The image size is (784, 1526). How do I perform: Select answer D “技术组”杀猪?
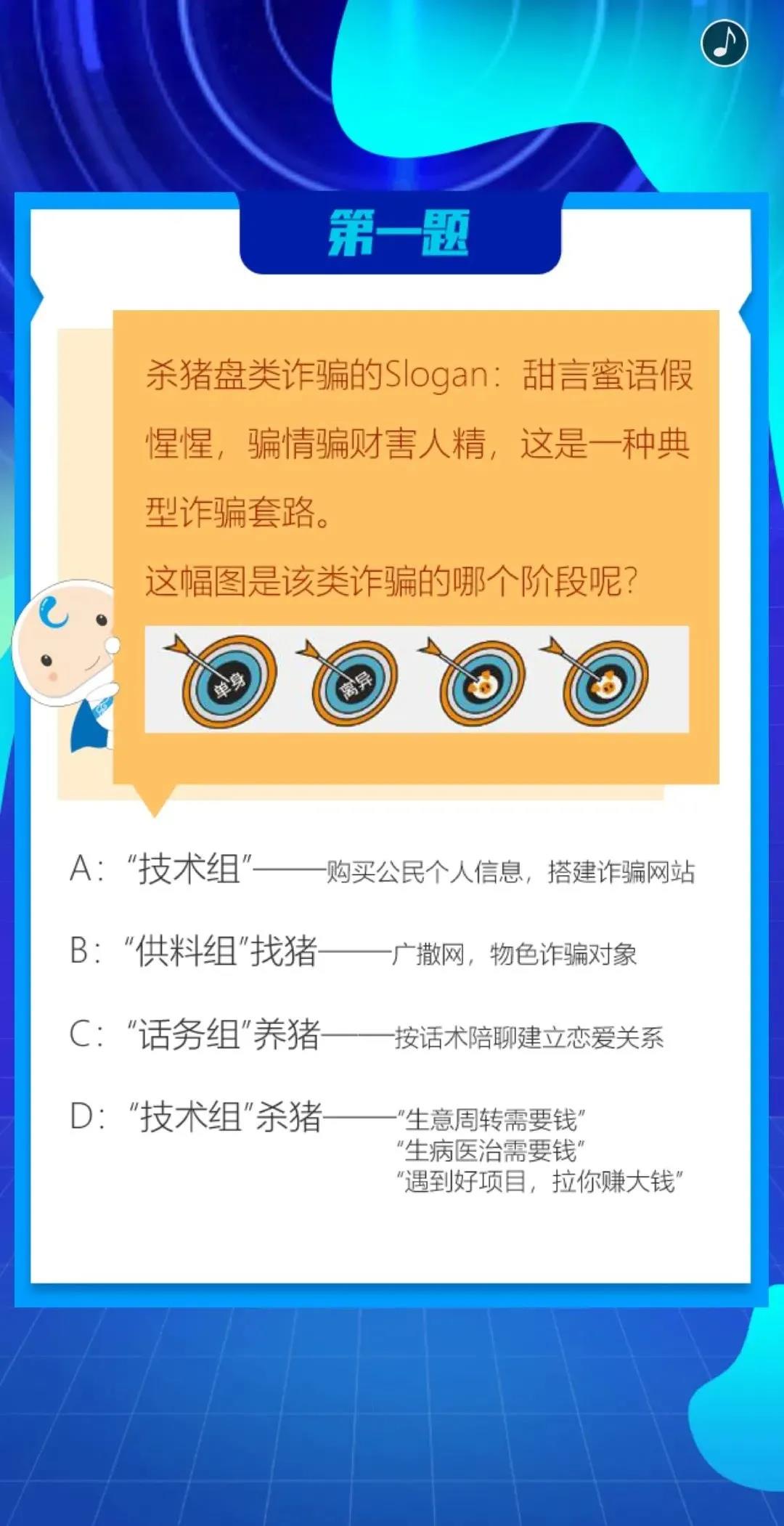376,1119
